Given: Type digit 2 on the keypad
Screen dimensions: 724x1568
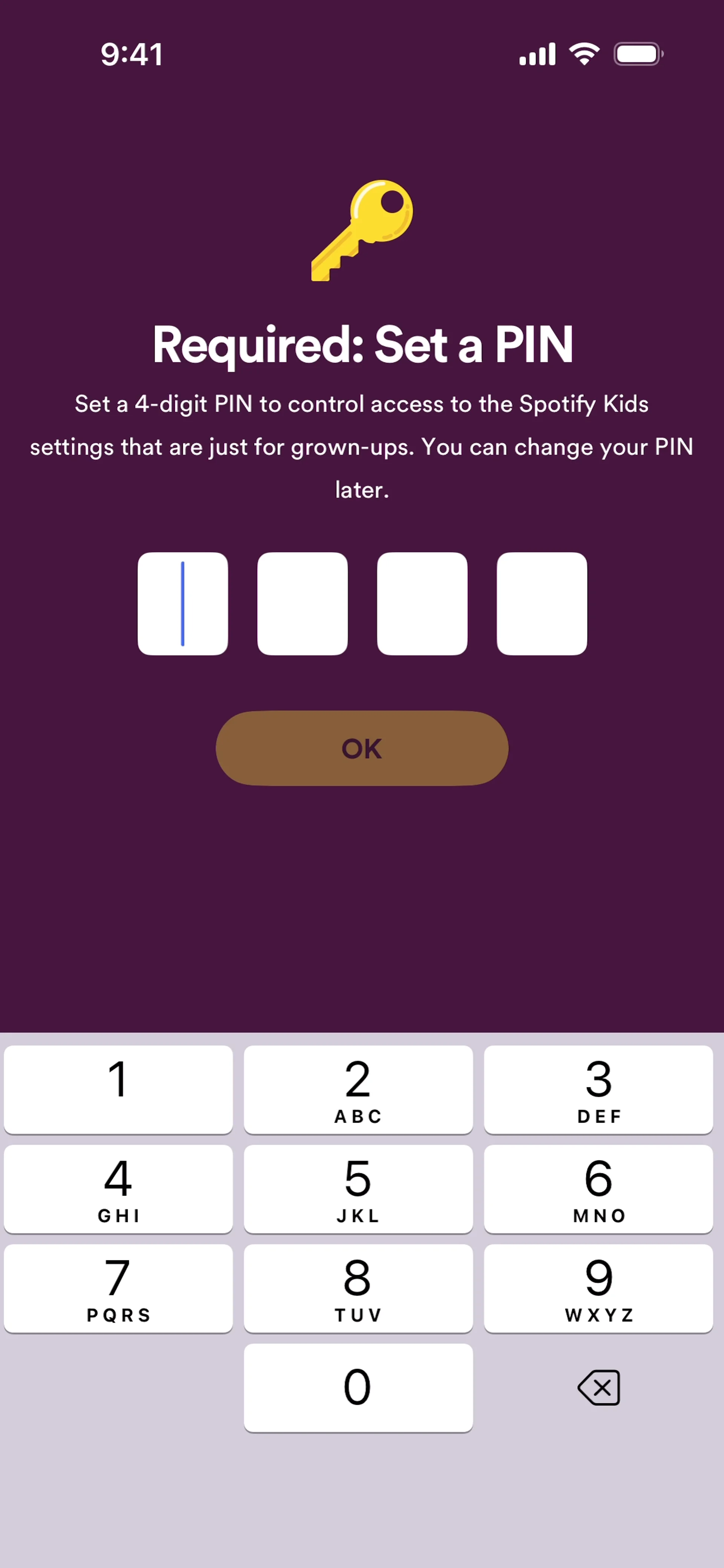Looking at the screenshot, I should click(358, 1090).
